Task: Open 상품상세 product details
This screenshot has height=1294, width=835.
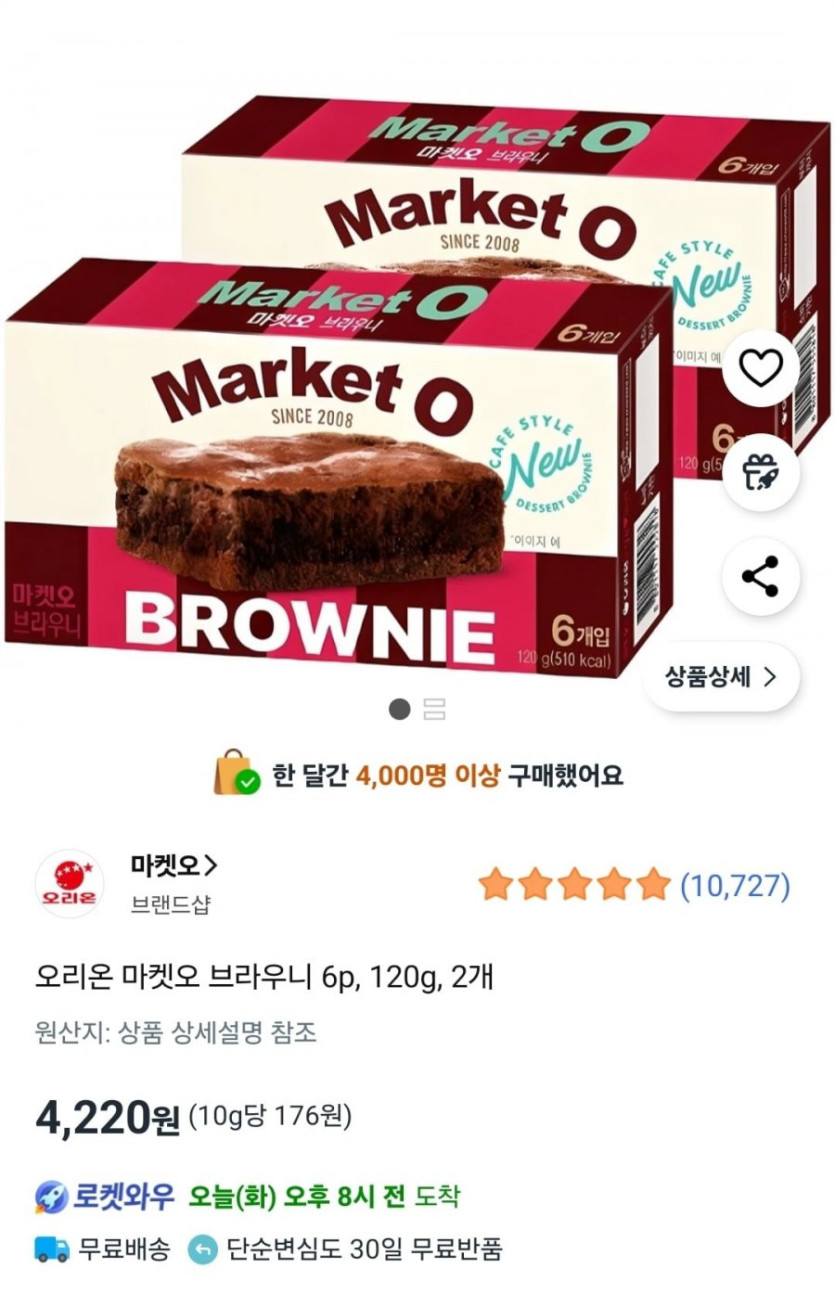Action: pyautogui.click(x=721, y=677)
